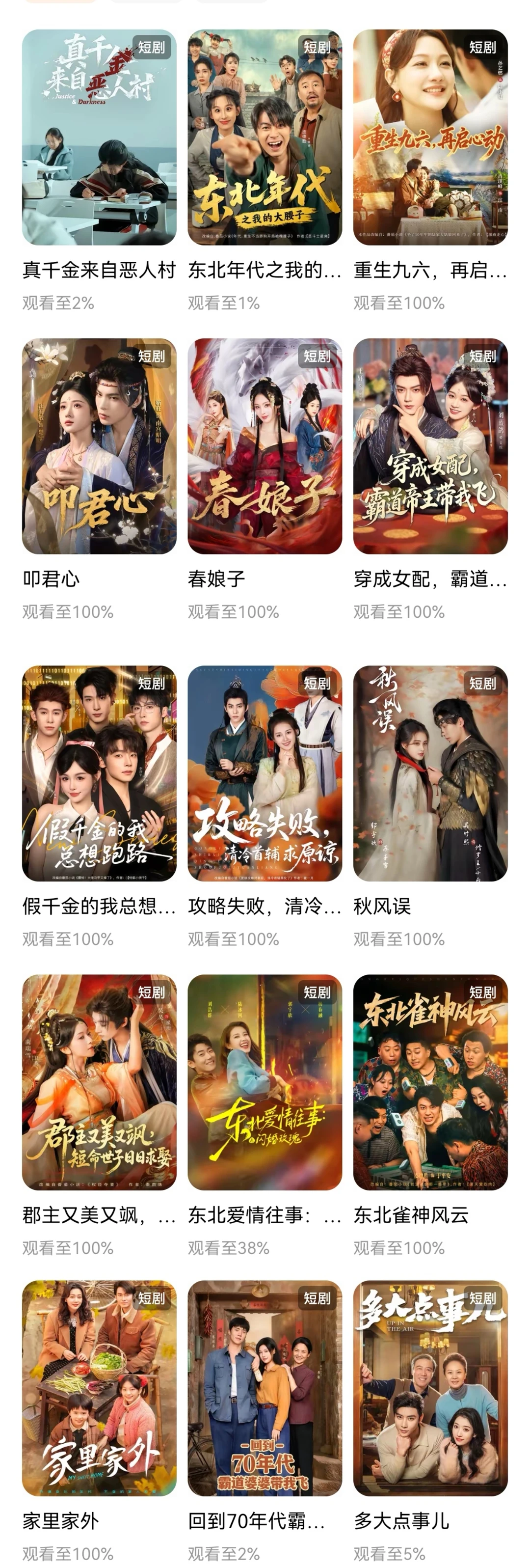Open the 秋风误 short drama
Viewport: 530px width, 1568px height.
point(430,773)
